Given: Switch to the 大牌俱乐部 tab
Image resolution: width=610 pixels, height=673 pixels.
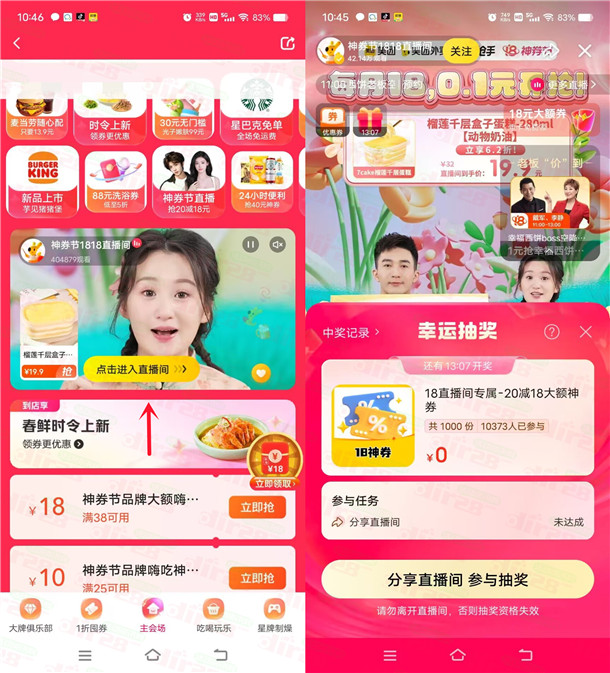Looking at the screenshot, I should click(x=31, y=615).
